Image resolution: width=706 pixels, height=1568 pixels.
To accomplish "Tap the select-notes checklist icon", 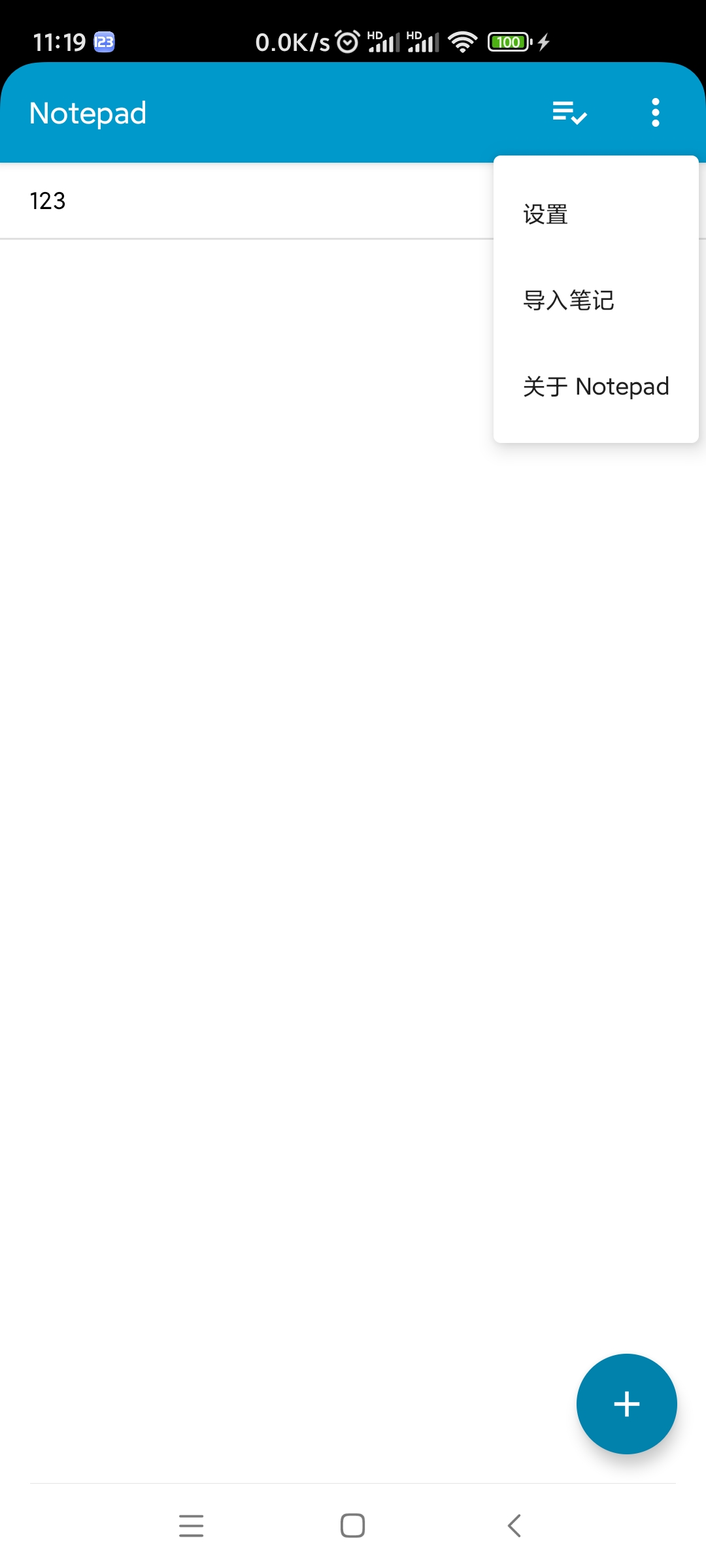I will (569, 113).
